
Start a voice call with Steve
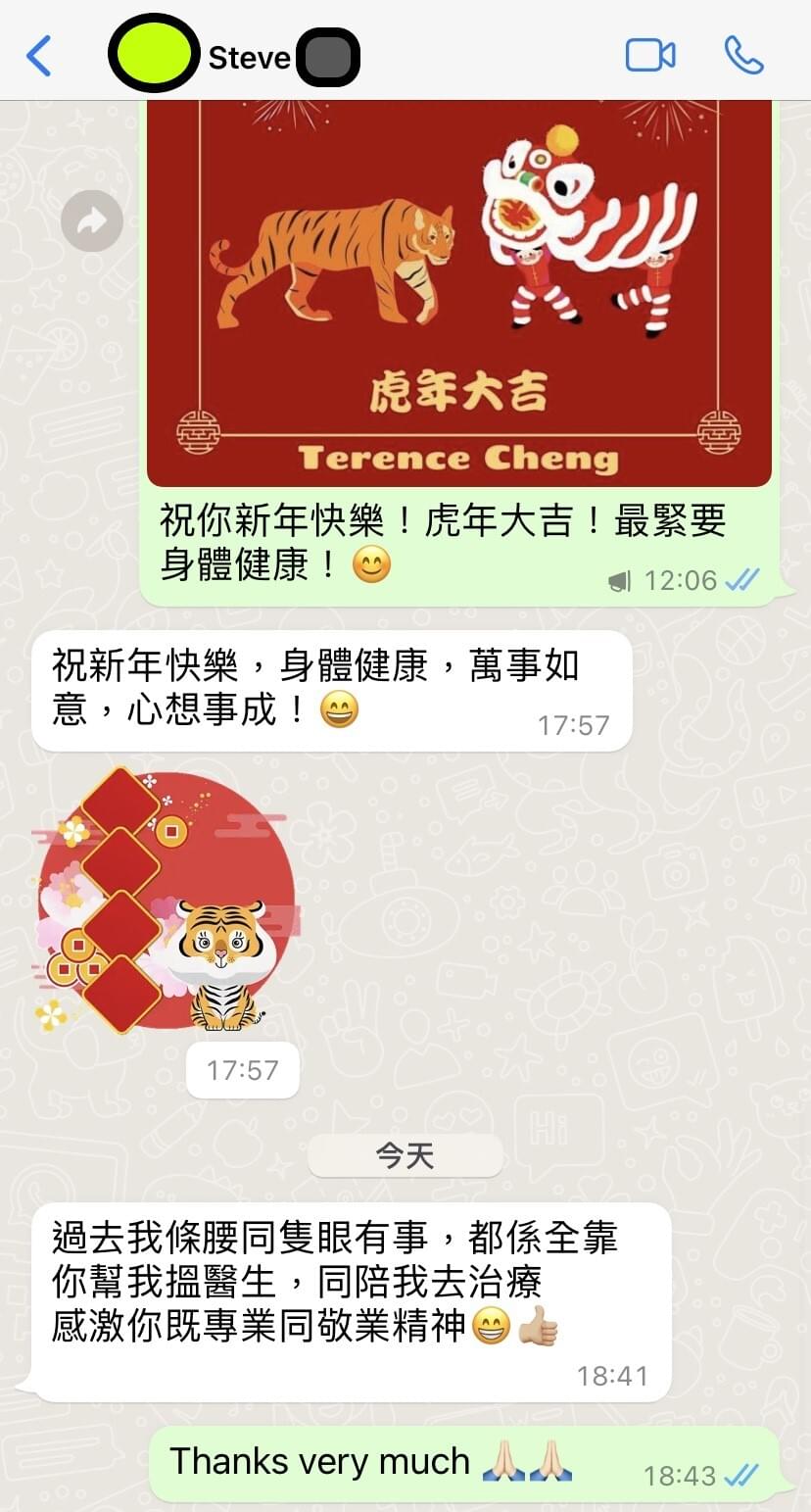tap(743, 56)
